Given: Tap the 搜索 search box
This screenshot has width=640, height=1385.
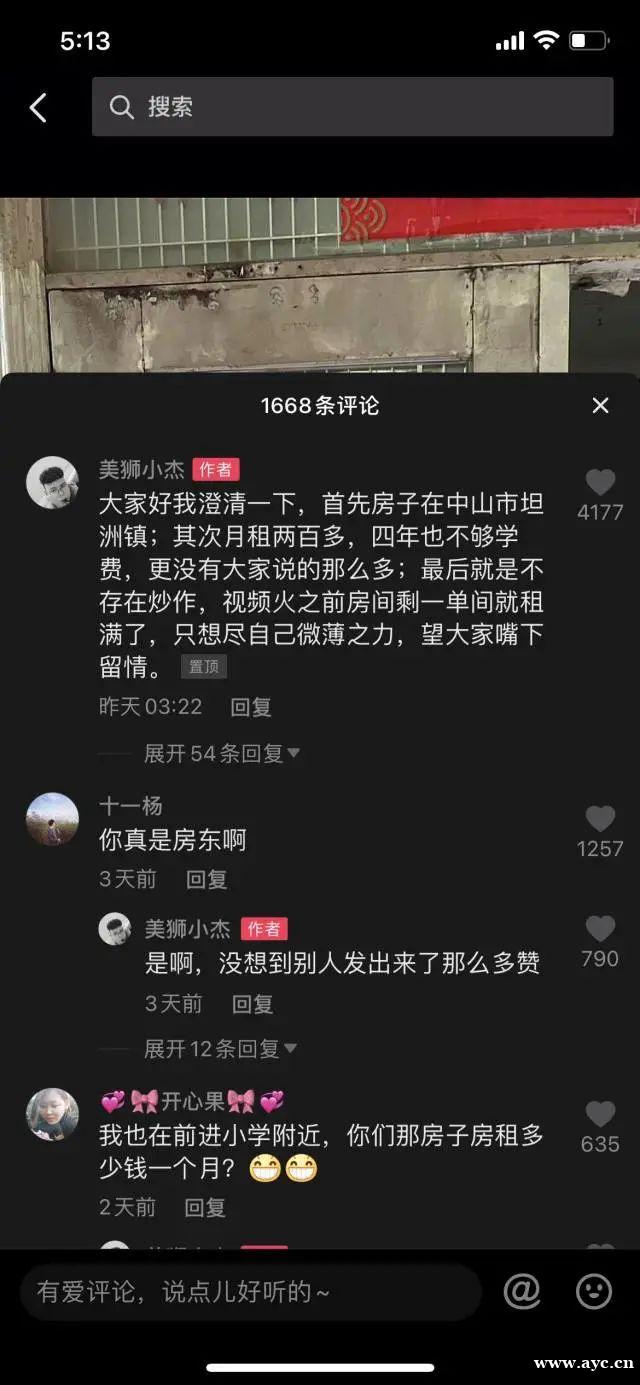Looking at the screenshot, I should tap(352, 107).
